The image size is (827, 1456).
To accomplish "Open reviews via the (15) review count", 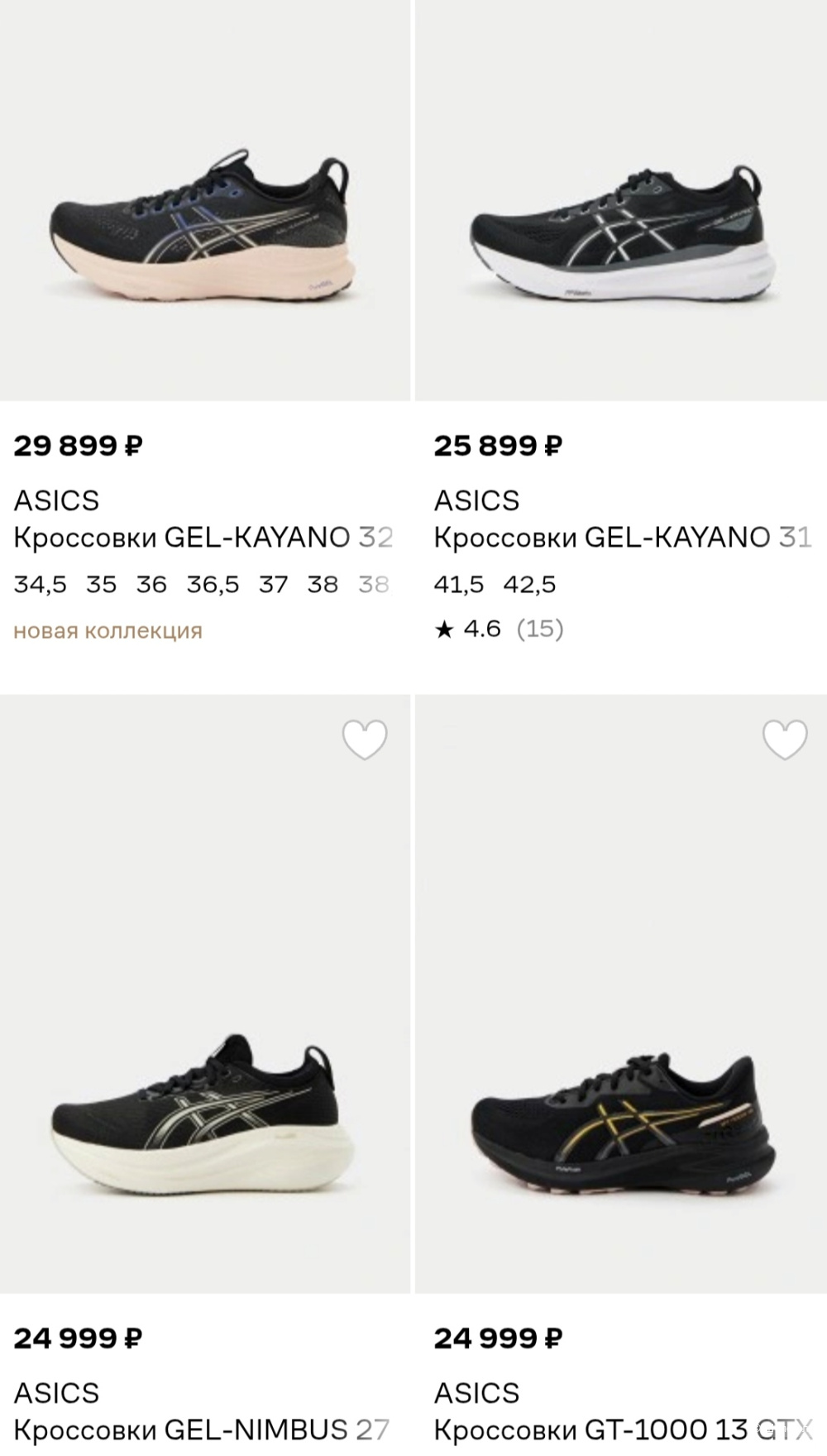I will (x=542, y=629).
